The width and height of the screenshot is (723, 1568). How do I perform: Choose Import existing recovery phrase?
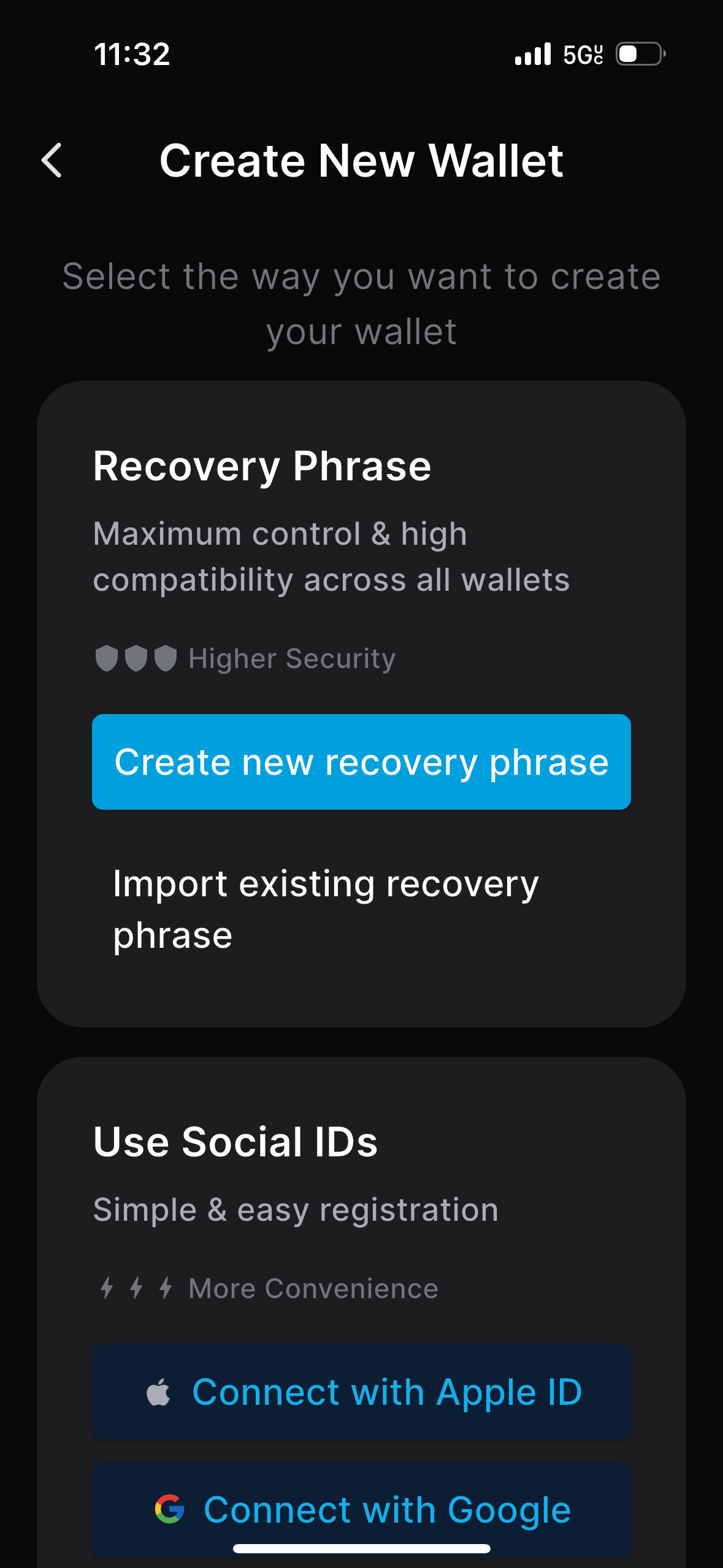[326, 909]
